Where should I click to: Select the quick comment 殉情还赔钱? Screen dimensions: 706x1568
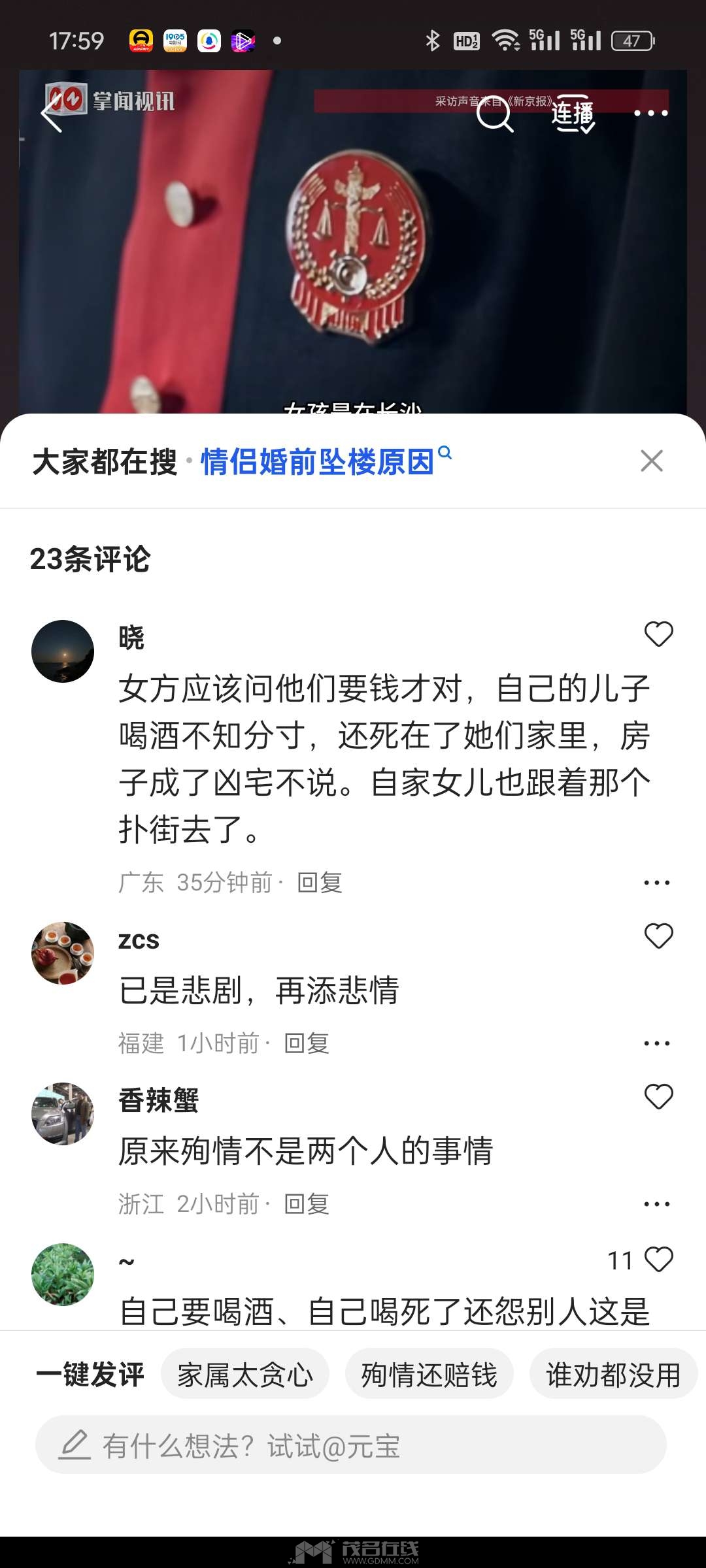tap(429, 1375)
